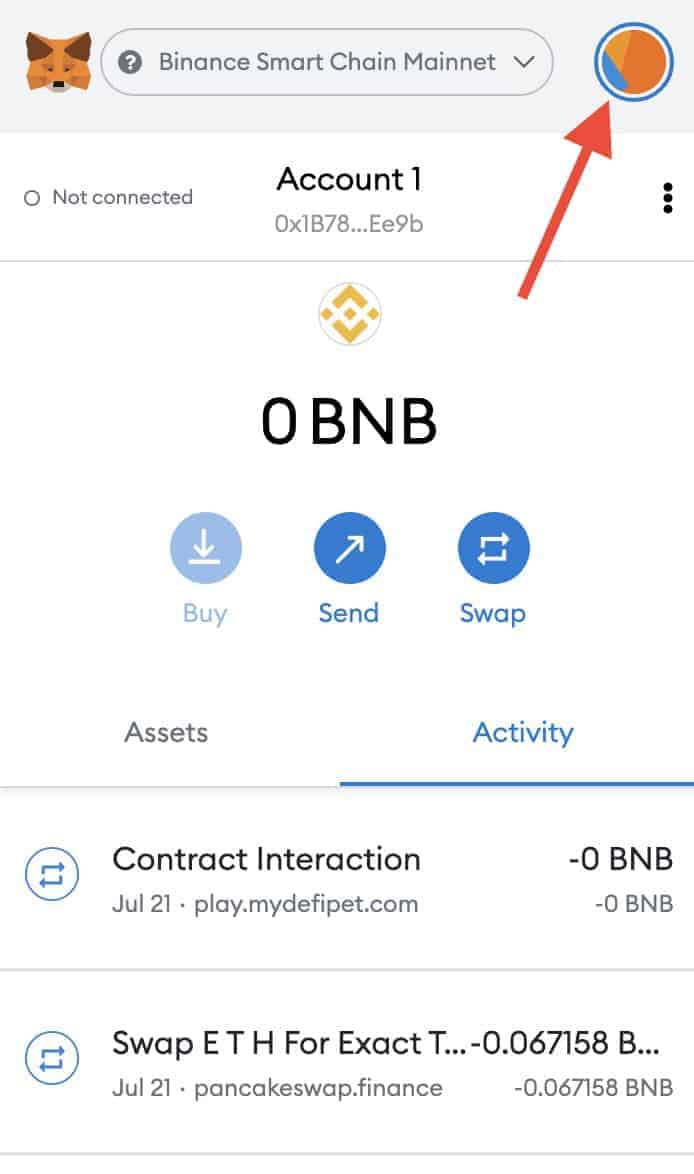Check the Not connected site status
Image resolution: width=694 pixels, height=1174 pixels.
109,198
